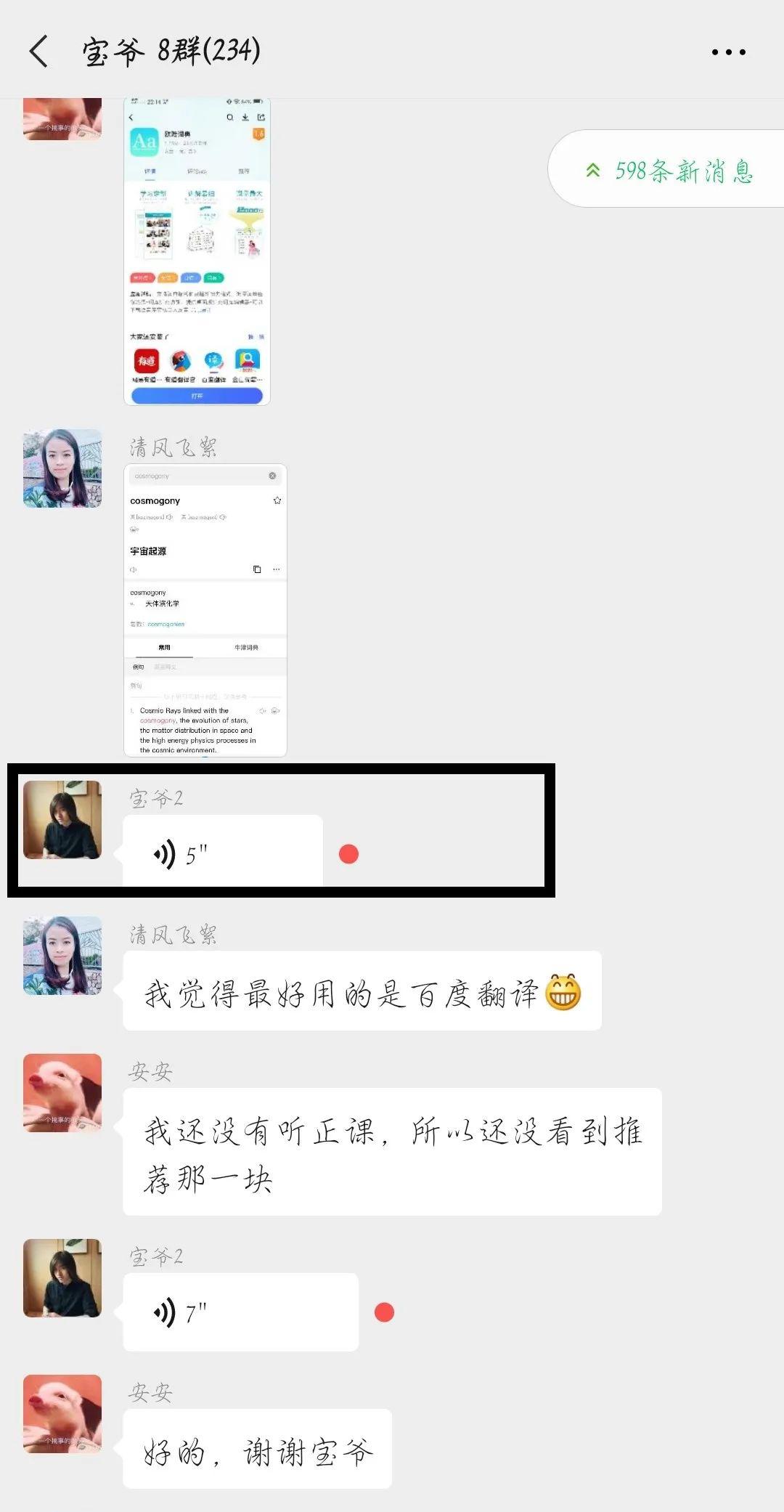Open 宝爷2's avatar beside 7-second voice
784x1512 pixels.
point(62,1278)
